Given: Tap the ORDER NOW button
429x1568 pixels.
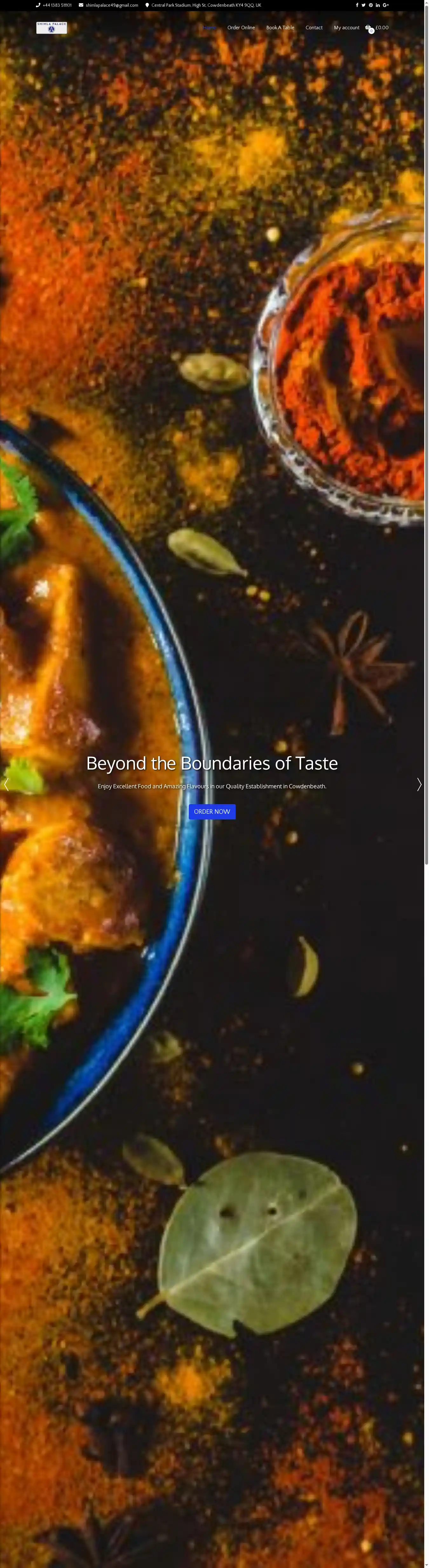Looking at the screenshot, I should (212, 812).
